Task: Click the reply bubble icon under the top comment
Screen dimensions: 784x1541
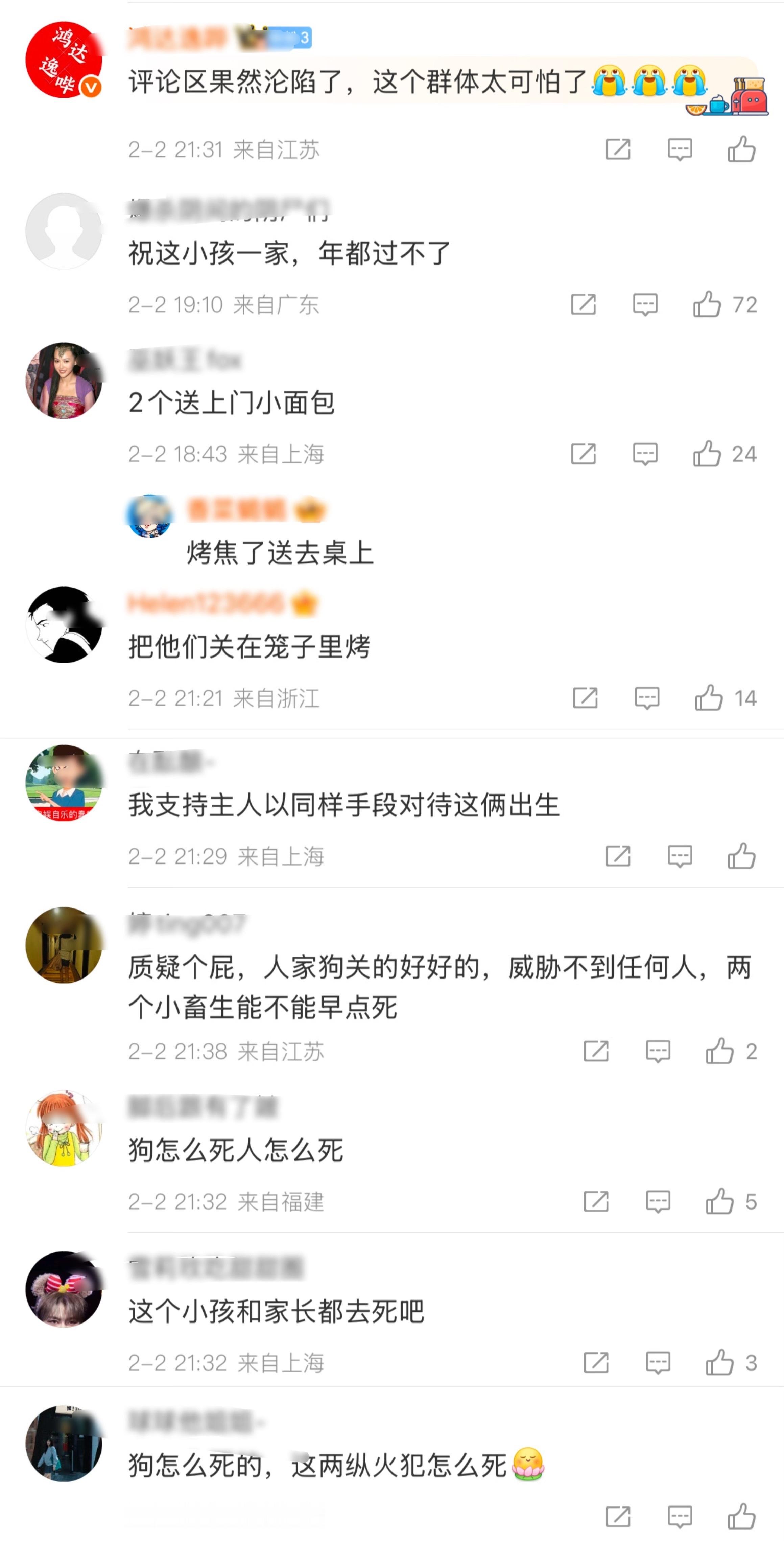Action: coord(681,149)
